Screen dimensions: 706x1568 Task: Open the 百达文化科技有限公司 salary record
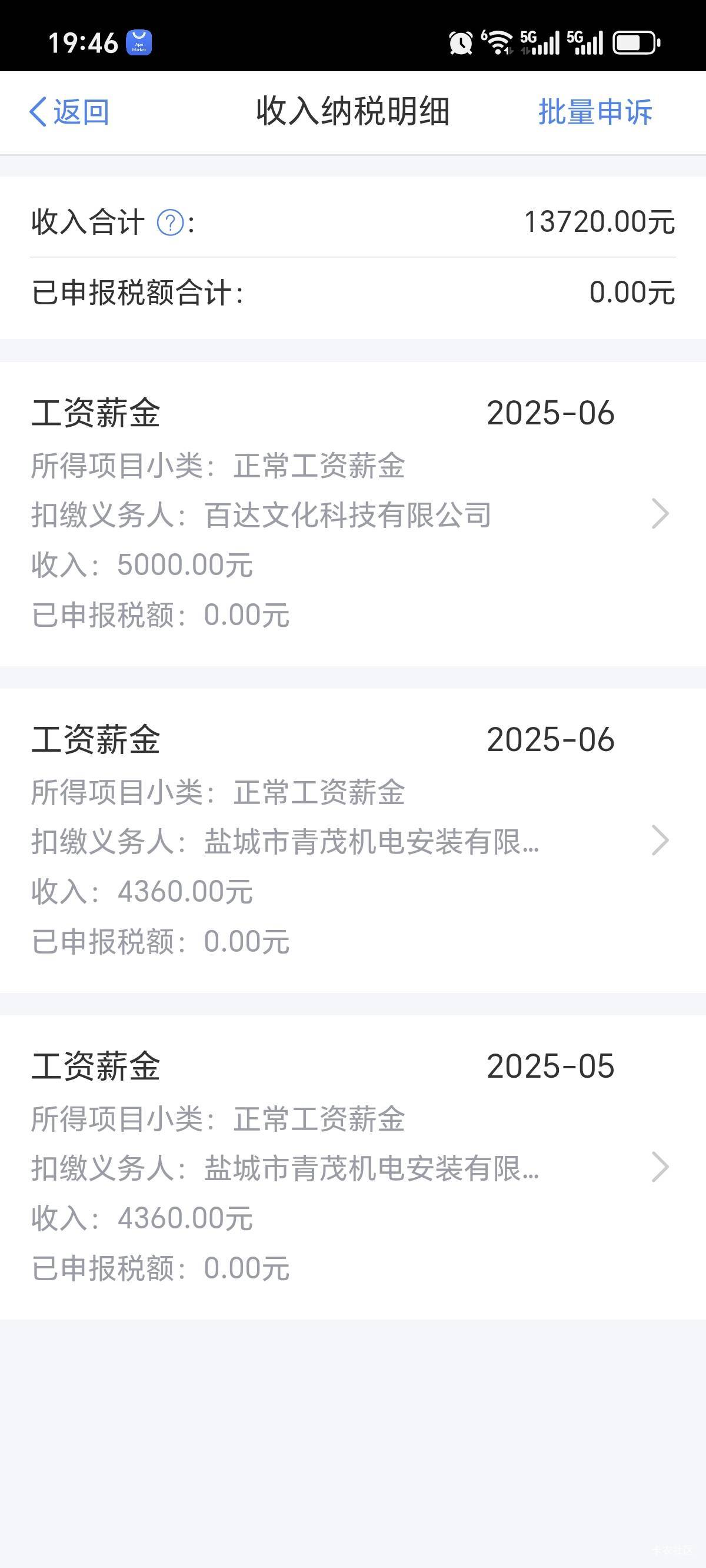(353, 514)
